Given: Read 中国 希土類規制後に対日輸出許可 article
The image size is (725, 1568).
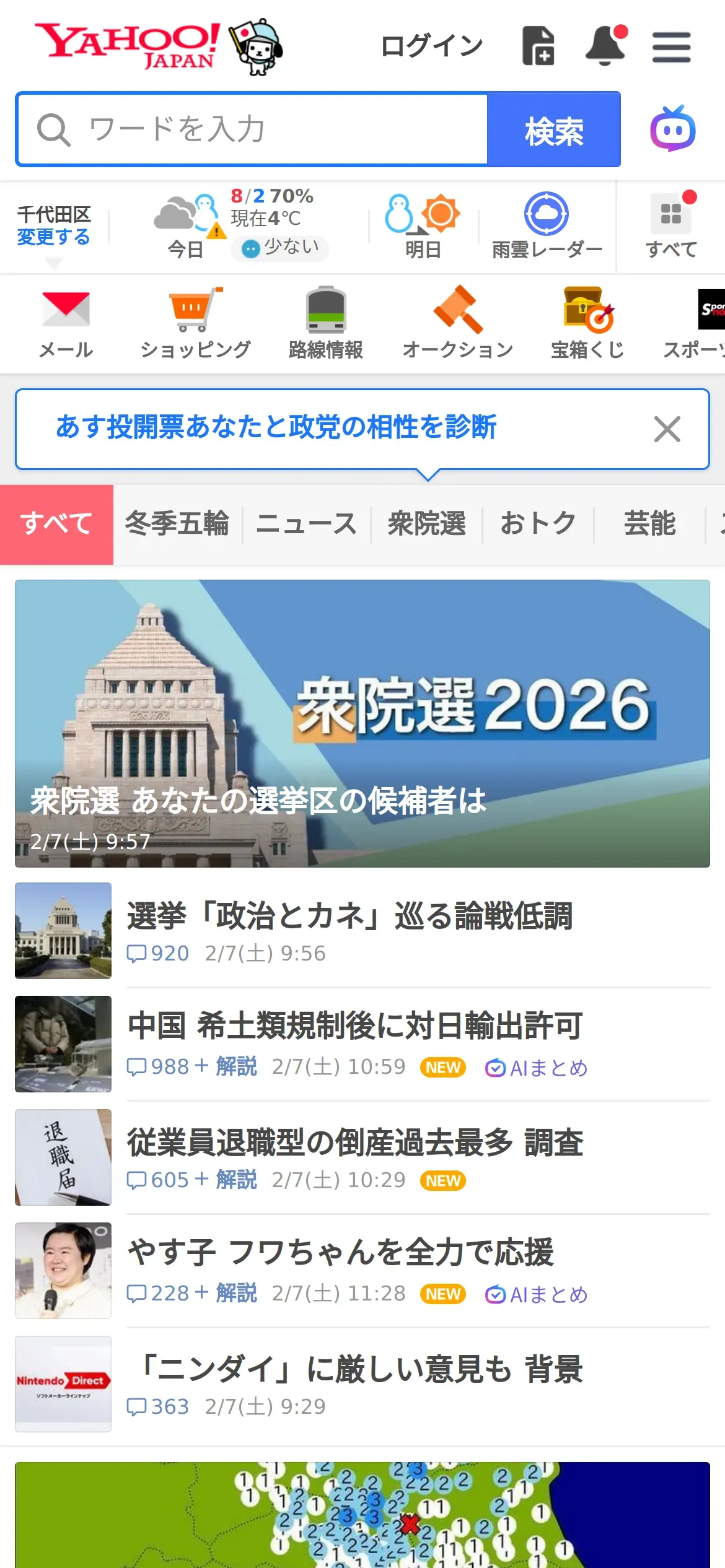Looking at the screenshot, I should click(x=354, y=1026).
